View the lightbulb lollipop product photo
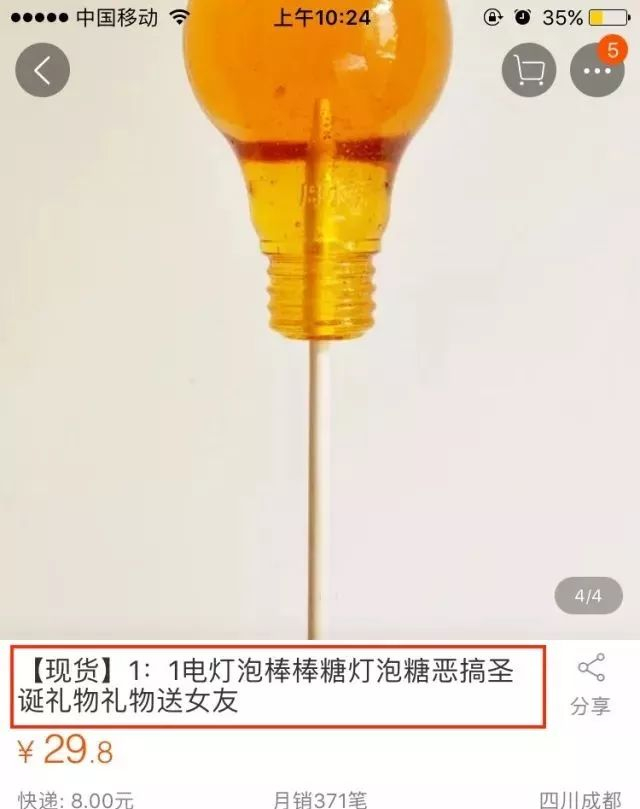640x809 pixels. [320, 320]
